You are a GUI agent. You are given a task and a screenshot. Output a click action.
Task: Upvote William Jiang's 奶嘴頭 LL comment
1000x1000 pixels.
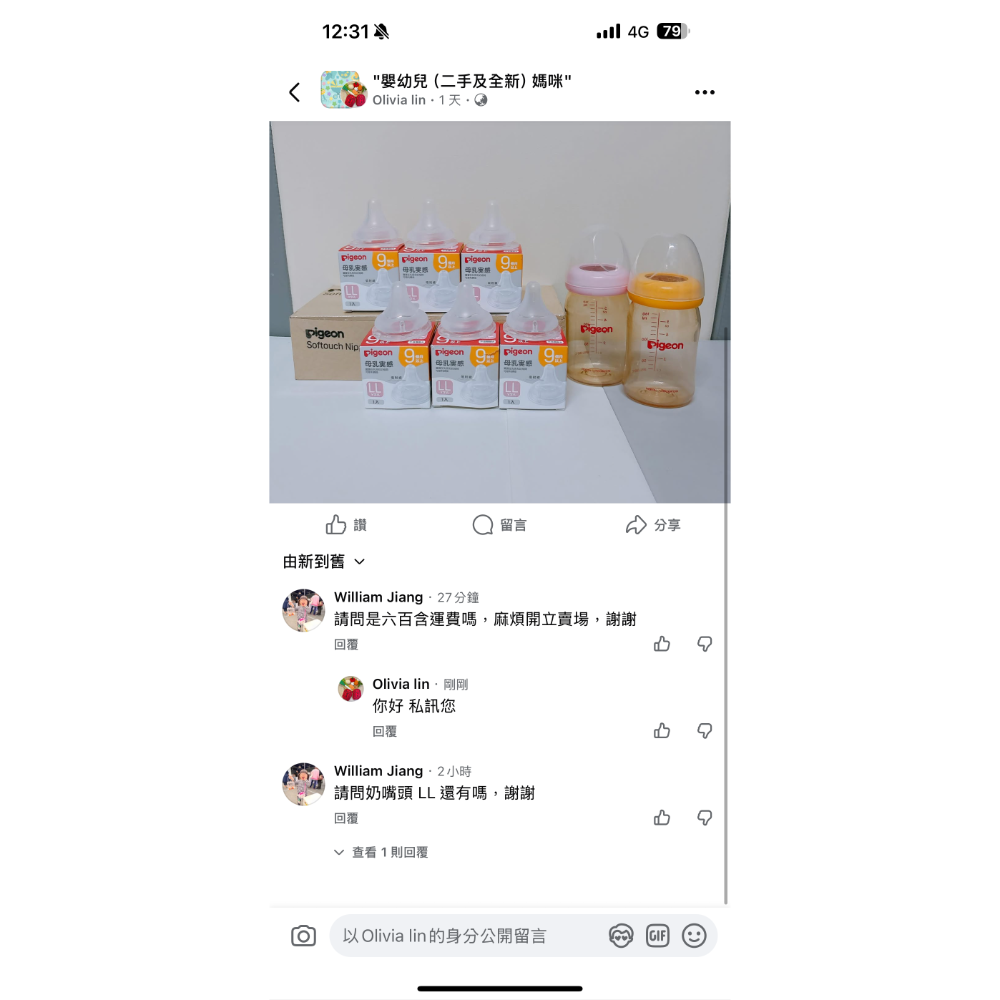click(x=662, y=818)
